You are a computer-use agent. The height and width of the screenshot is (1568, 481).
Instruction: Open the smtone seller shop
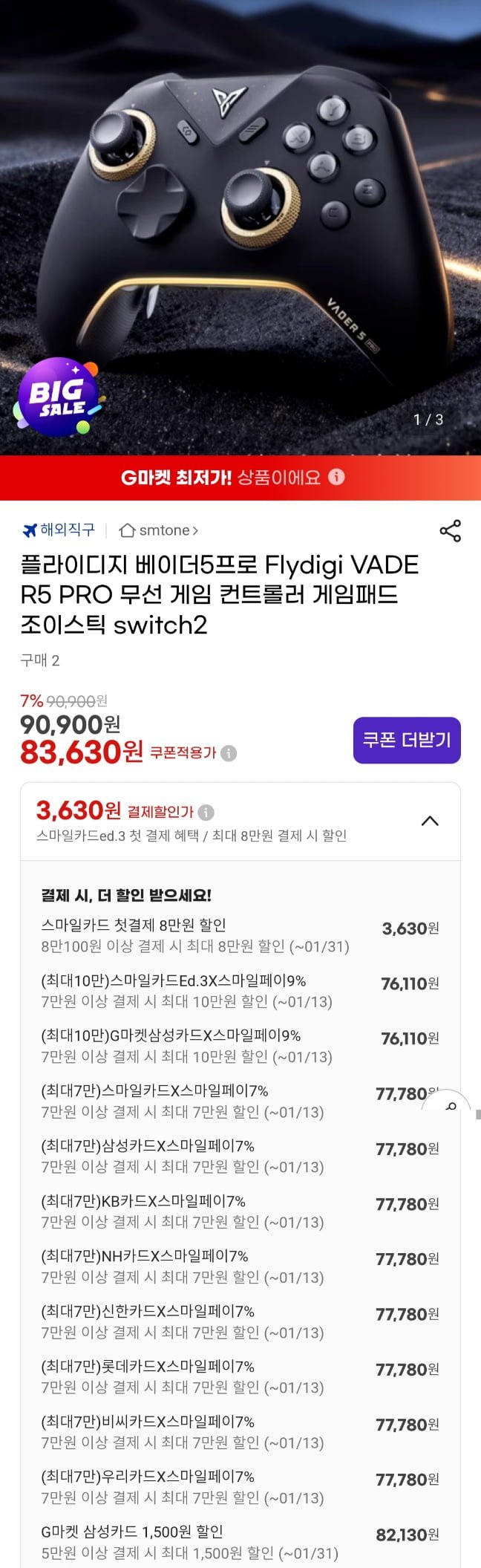pos(159,530)
